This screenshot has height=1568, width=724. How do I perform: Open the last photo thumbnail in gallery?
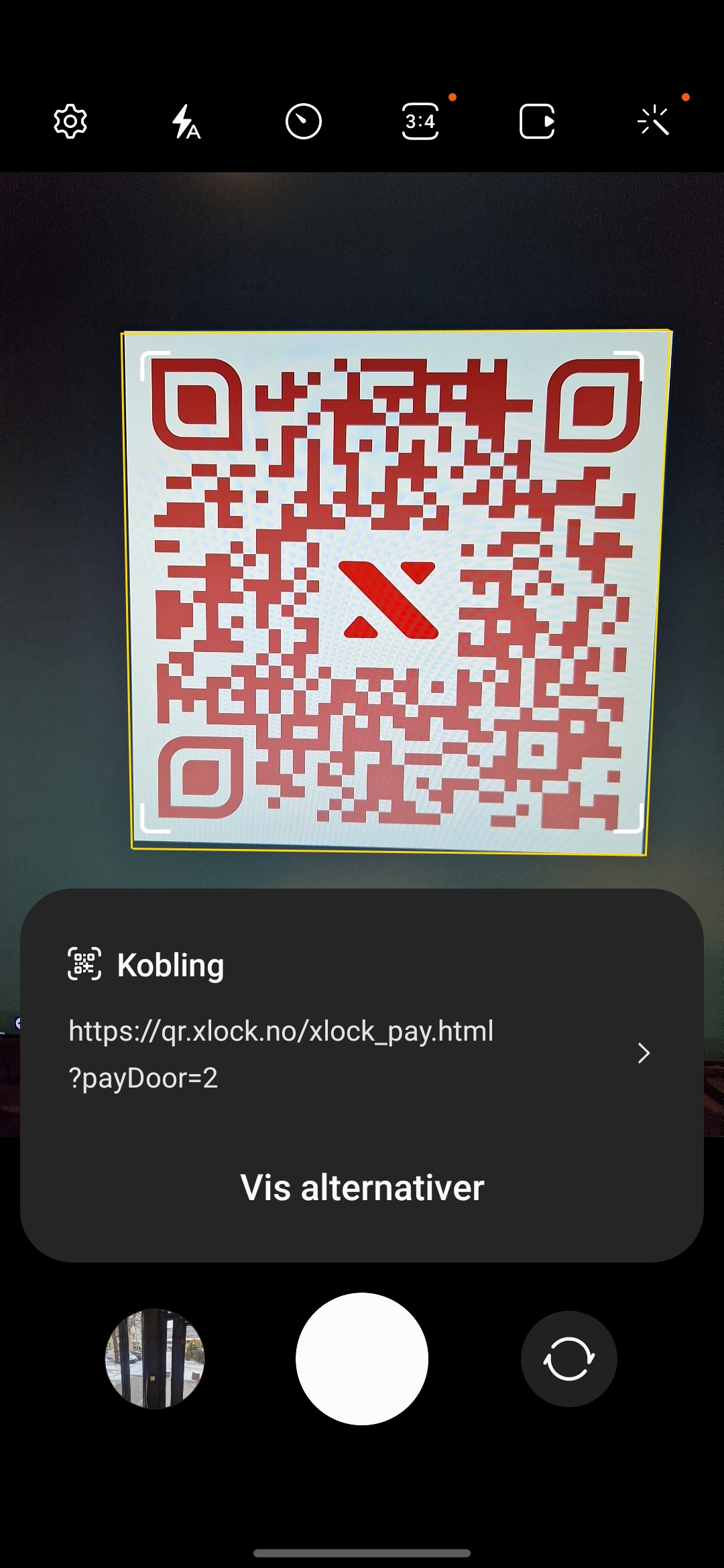155,1359
